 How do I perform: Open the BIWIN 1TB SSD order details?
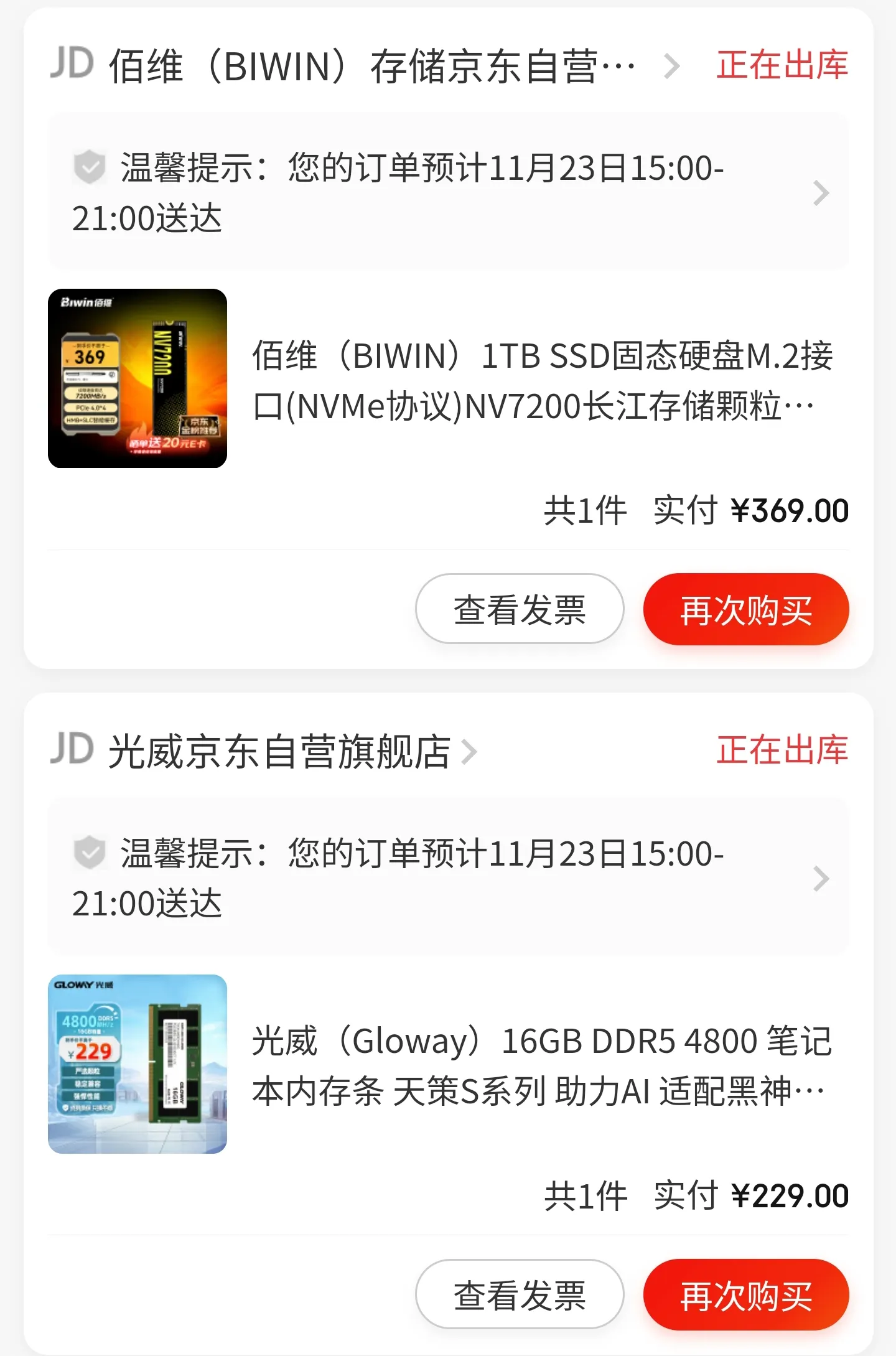(541, 381)
